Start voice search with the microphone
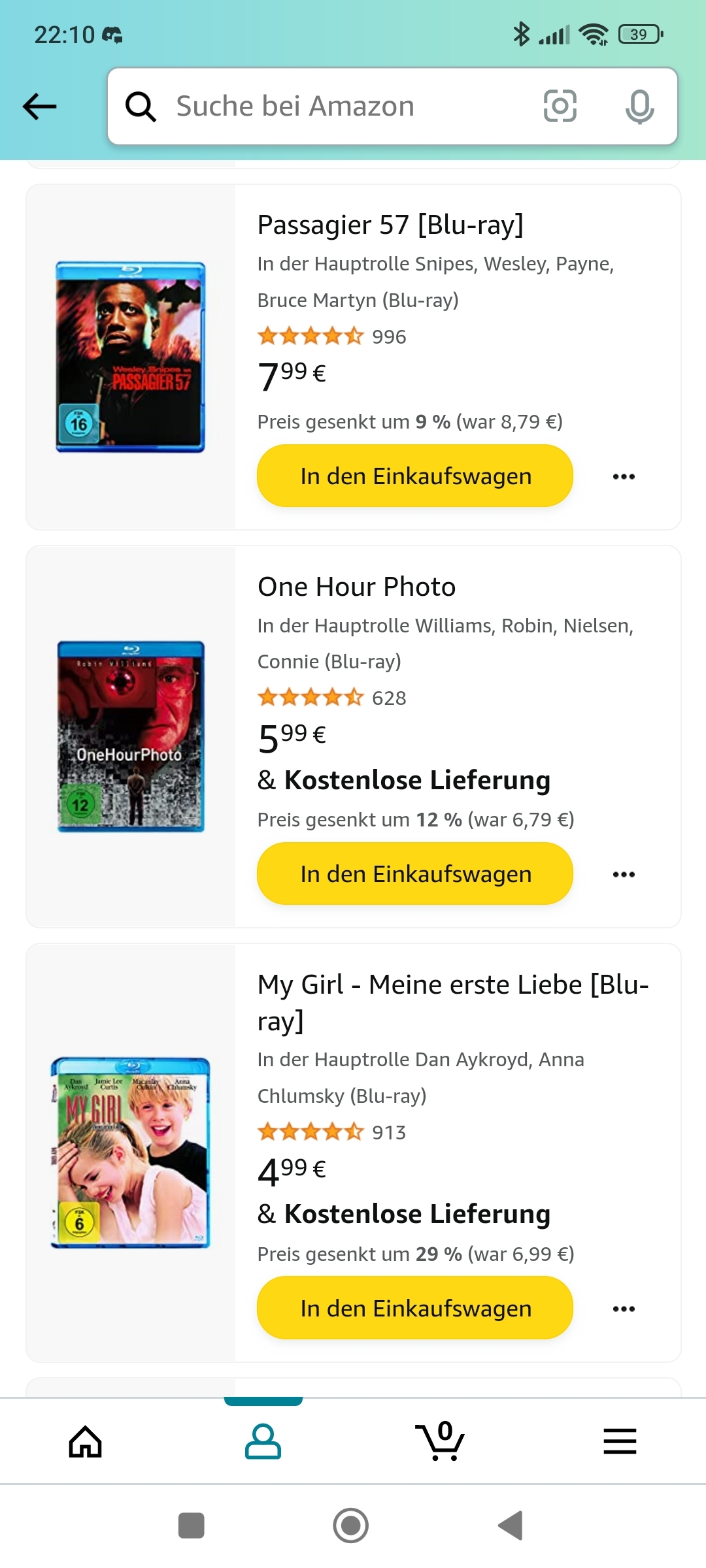This screenshot has width=706, height=1568. (639, 106)
